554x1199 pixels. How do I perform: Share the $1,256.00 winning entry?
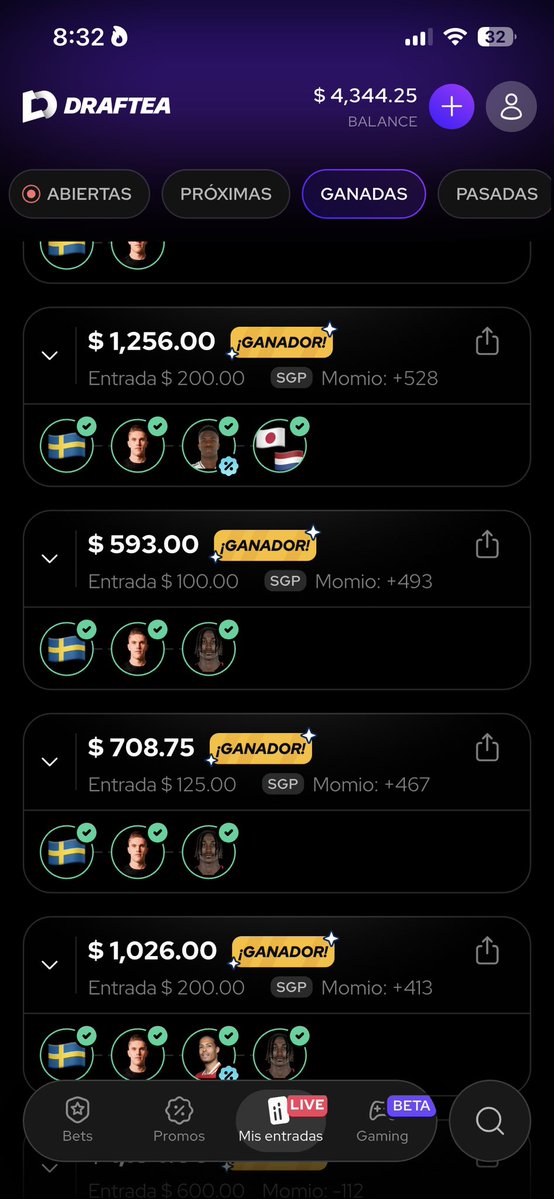(487, 342)
